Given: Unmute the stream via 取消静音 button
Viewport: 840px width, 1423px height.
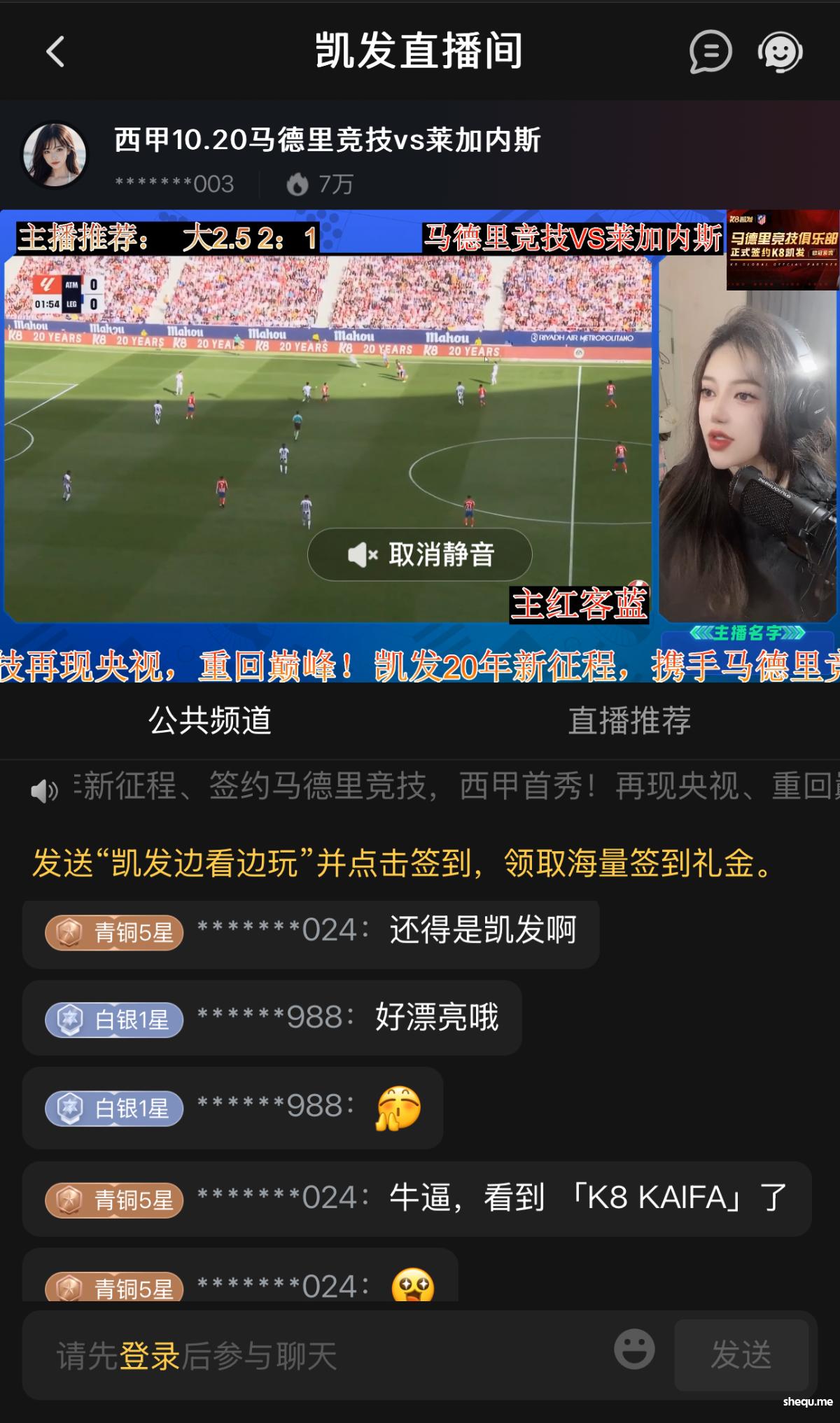Looking at the screenshot, I should 420,554.
